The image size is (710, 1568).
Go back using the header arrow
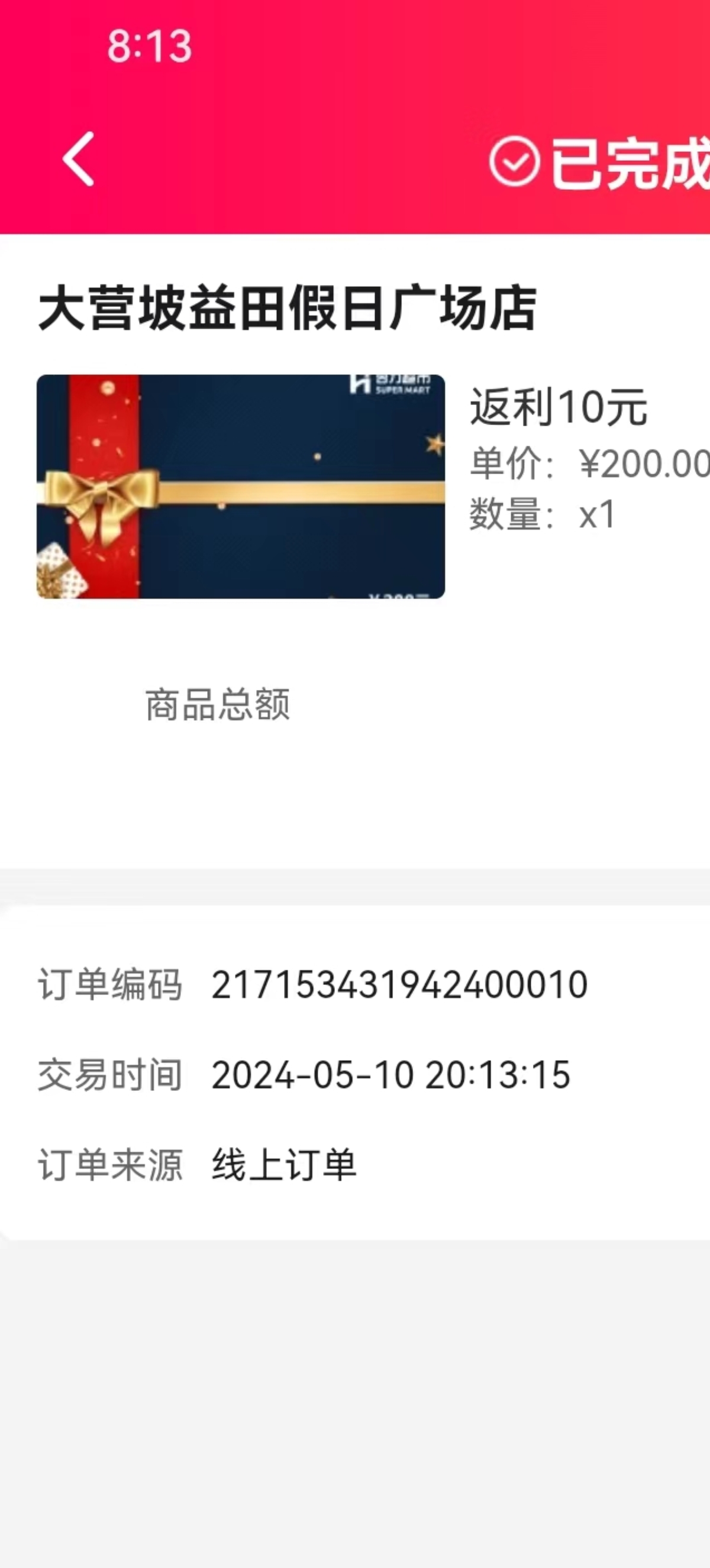click(x=79, y=159)
